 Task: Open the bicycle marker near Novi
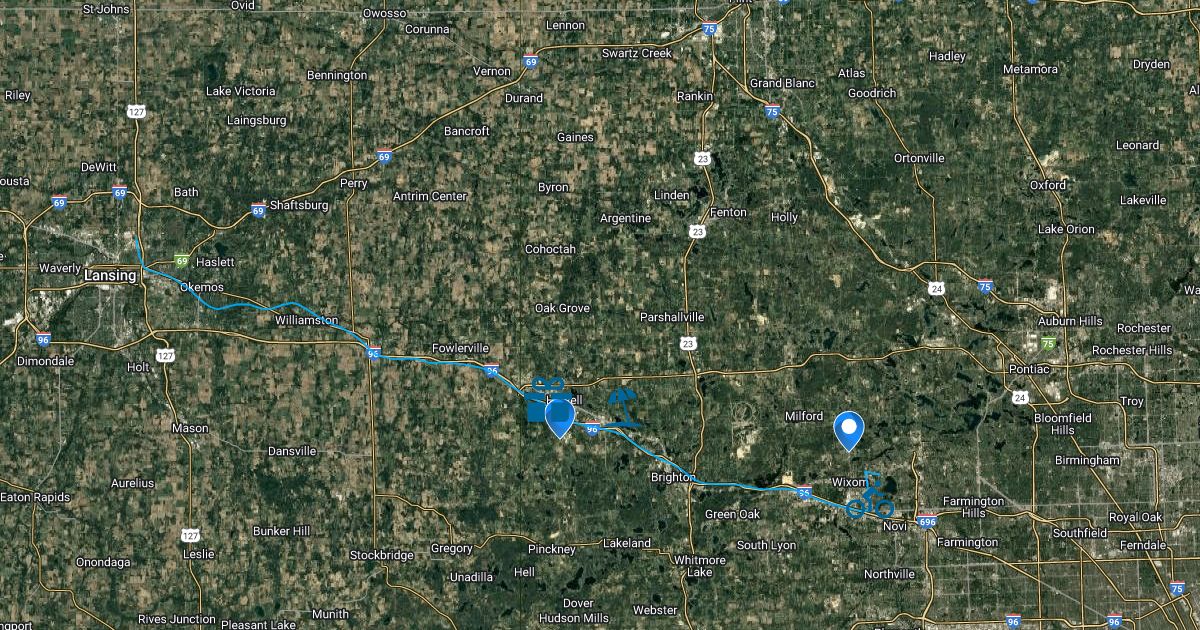coord(870,496)
